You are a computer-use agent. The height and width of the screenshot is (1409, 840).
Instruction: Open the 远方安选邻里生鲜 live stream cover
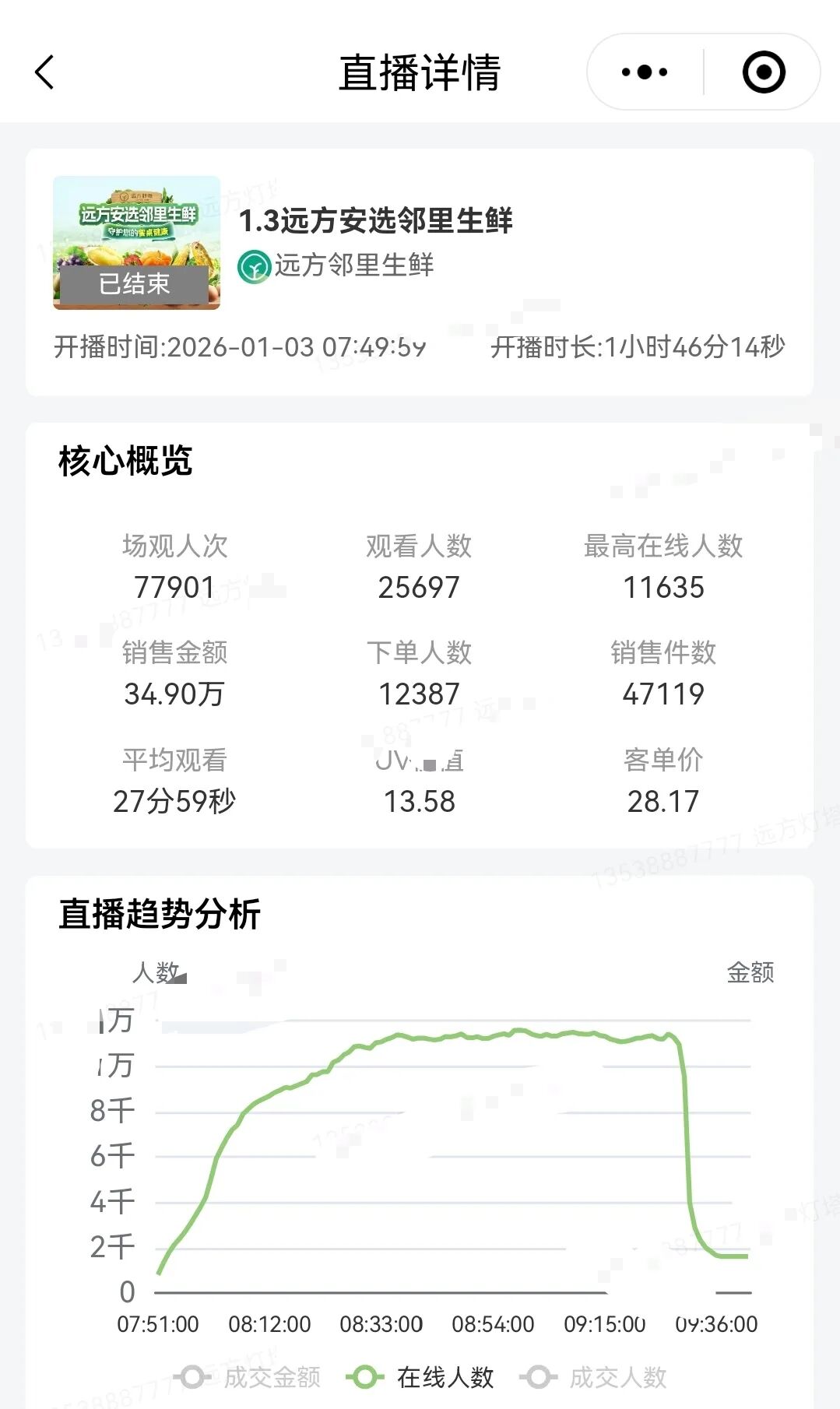pyautogui.click(x=136, y=242)
